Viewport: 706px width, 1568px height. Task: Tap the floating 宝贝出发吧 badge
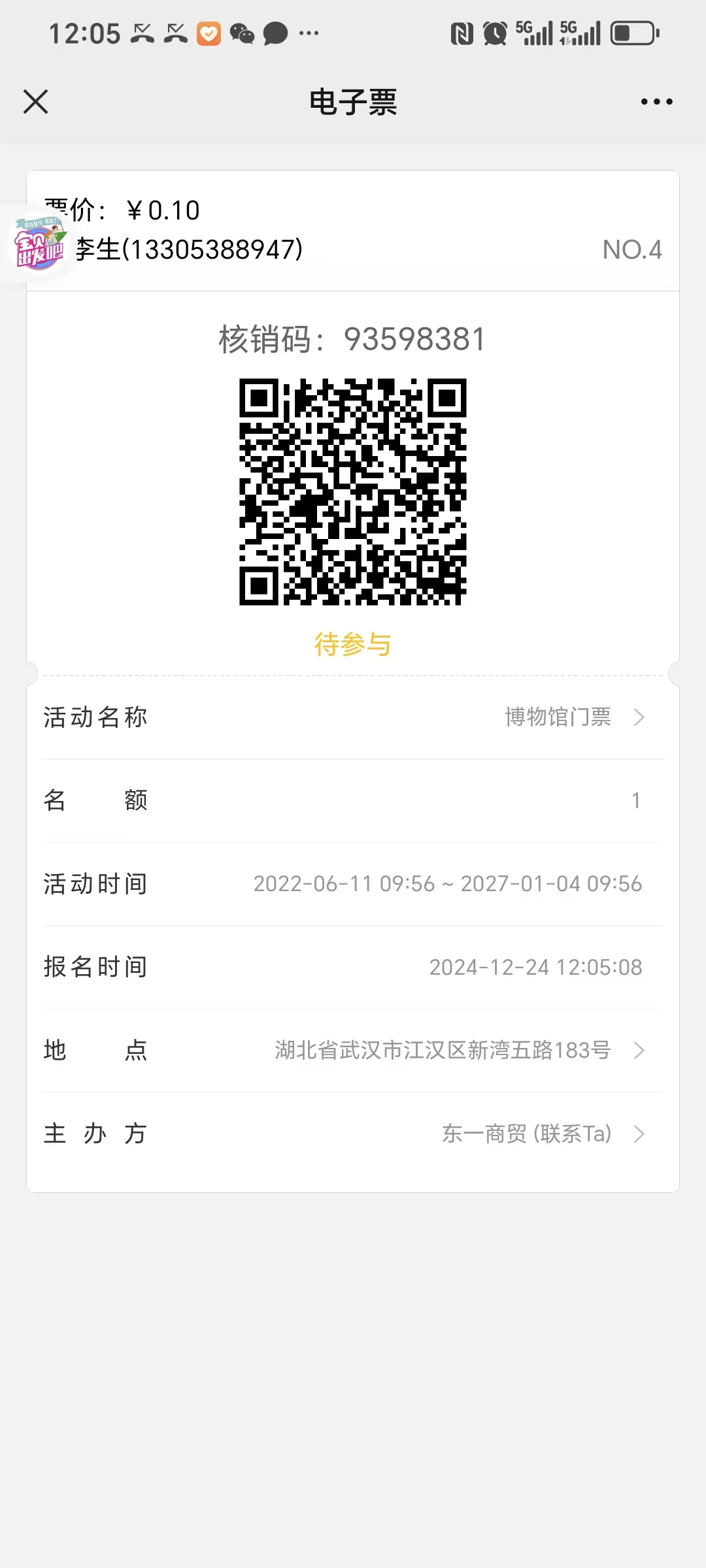pyautogui.click(x=39, y=244)
